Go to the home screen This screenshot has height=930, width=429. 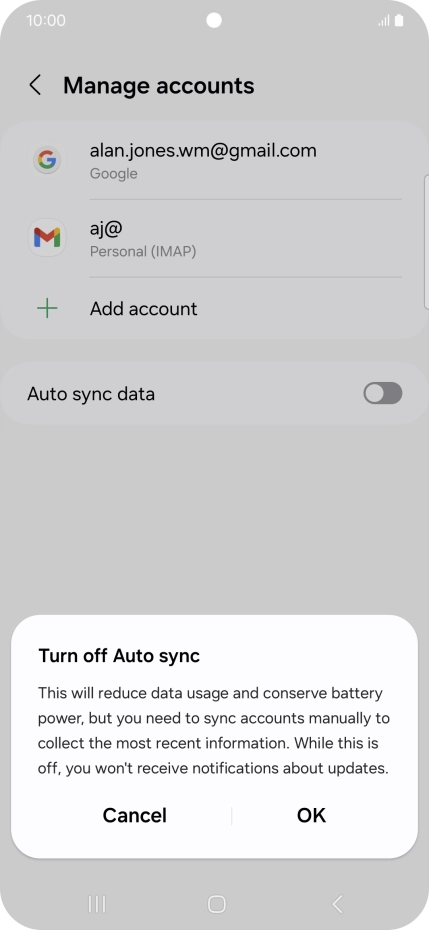[217, 904]
